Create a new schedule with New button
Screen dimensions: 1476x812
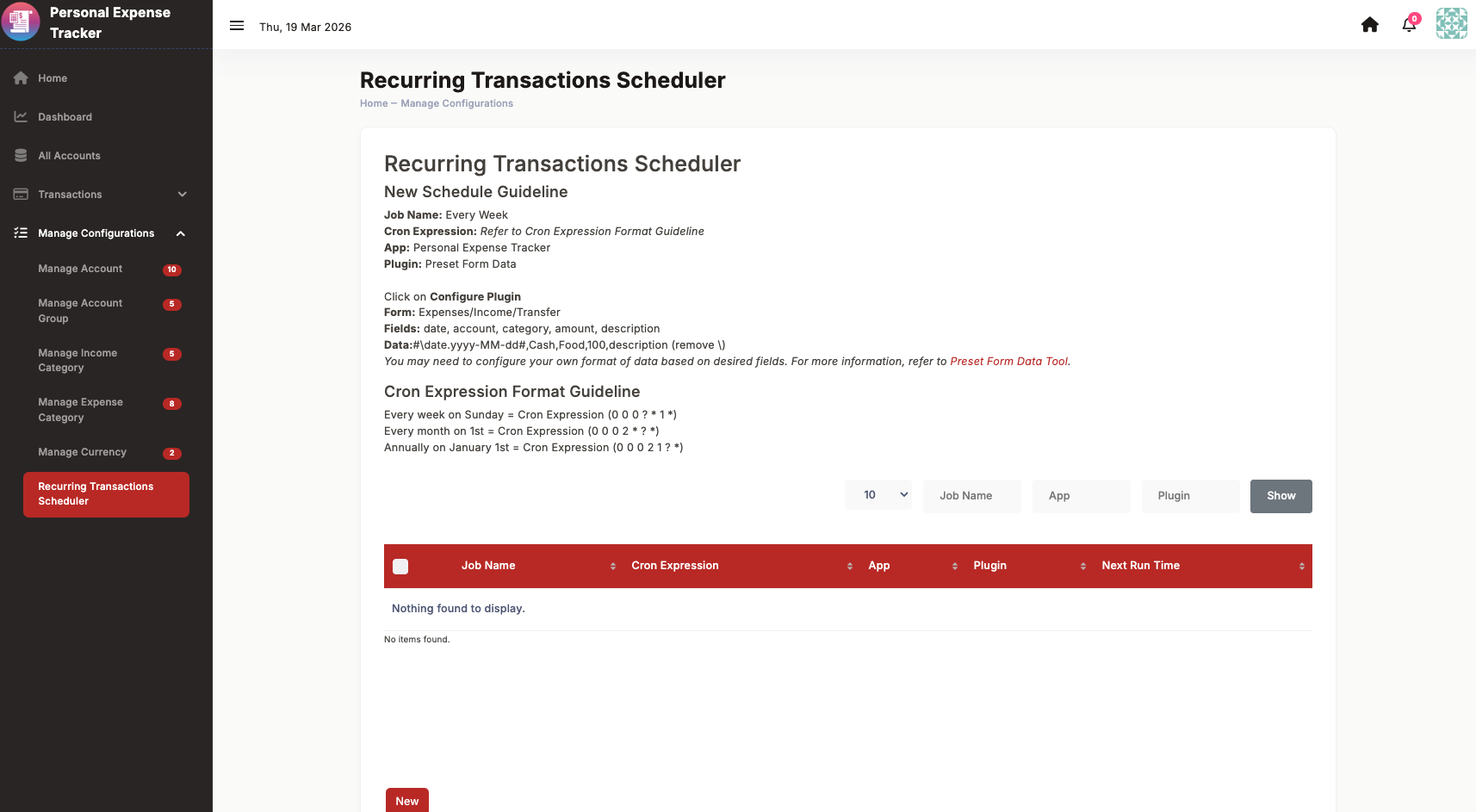[x=407, y=801]
